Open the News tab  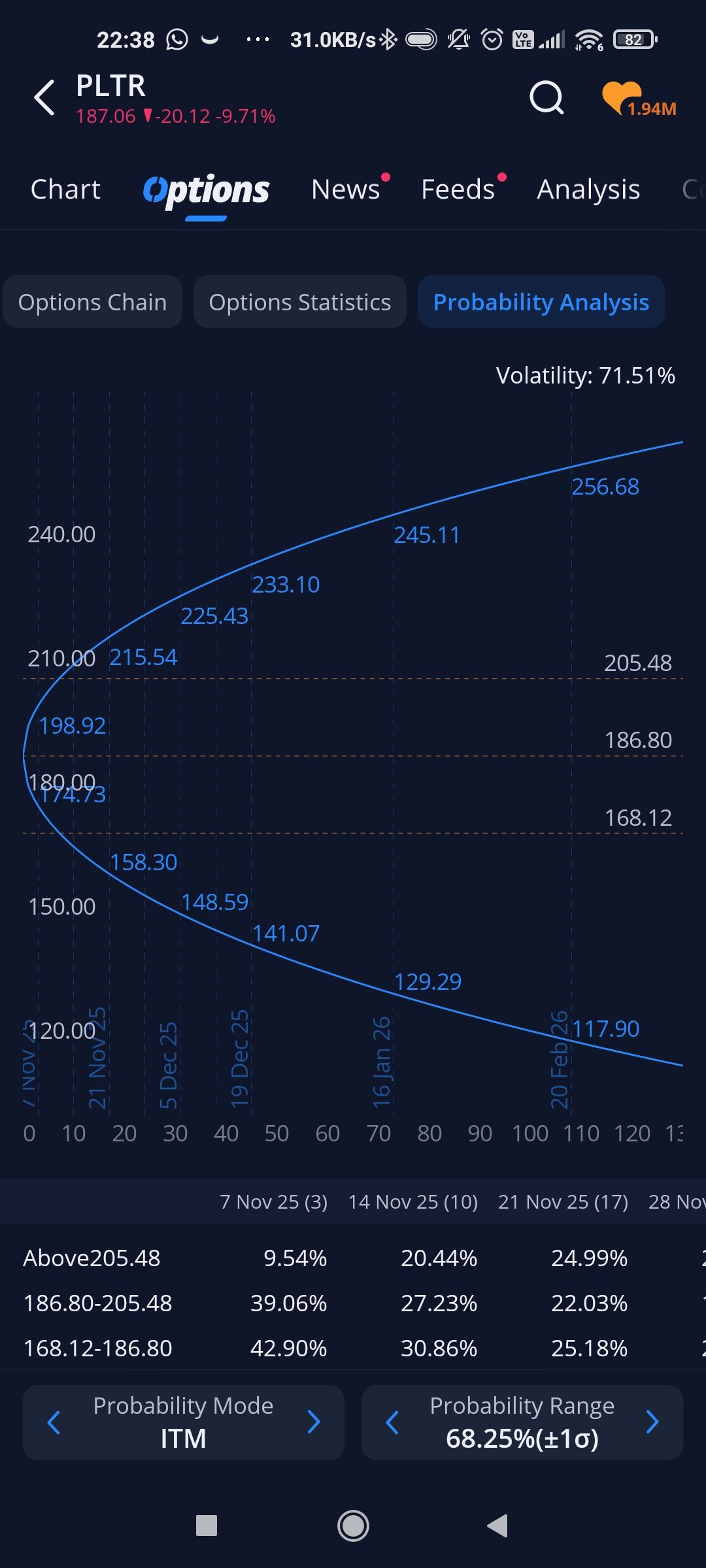tap(346, 189)
